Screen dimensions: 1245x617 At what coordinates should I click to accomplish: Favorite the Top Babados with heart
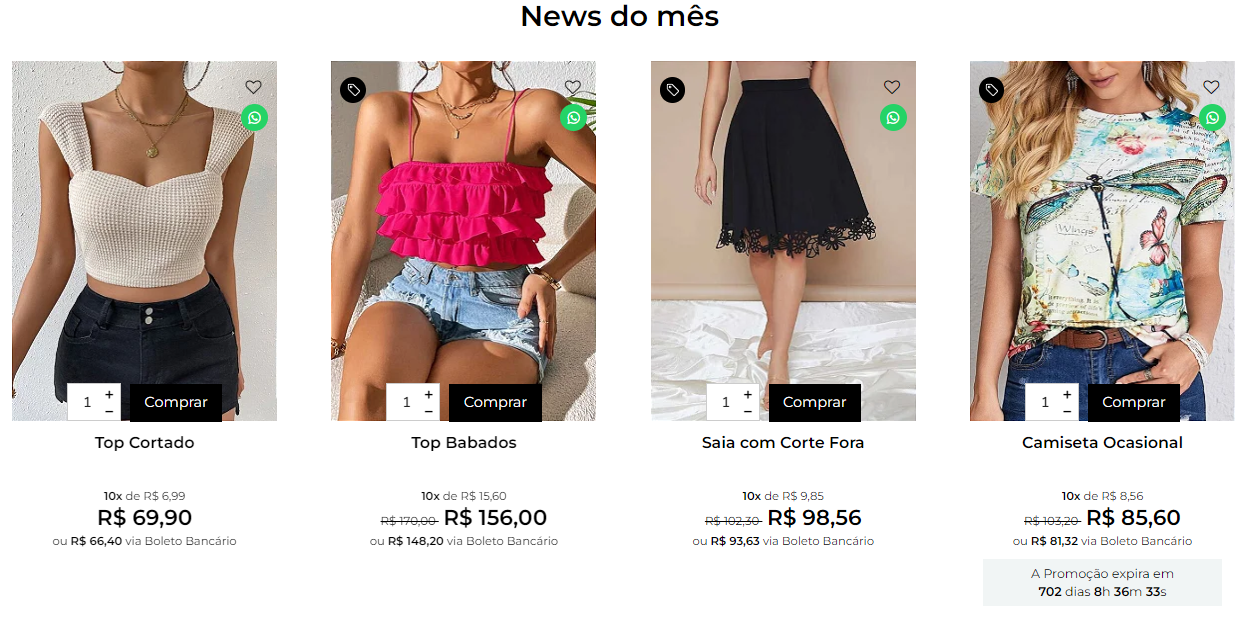(x=572, y=87)
